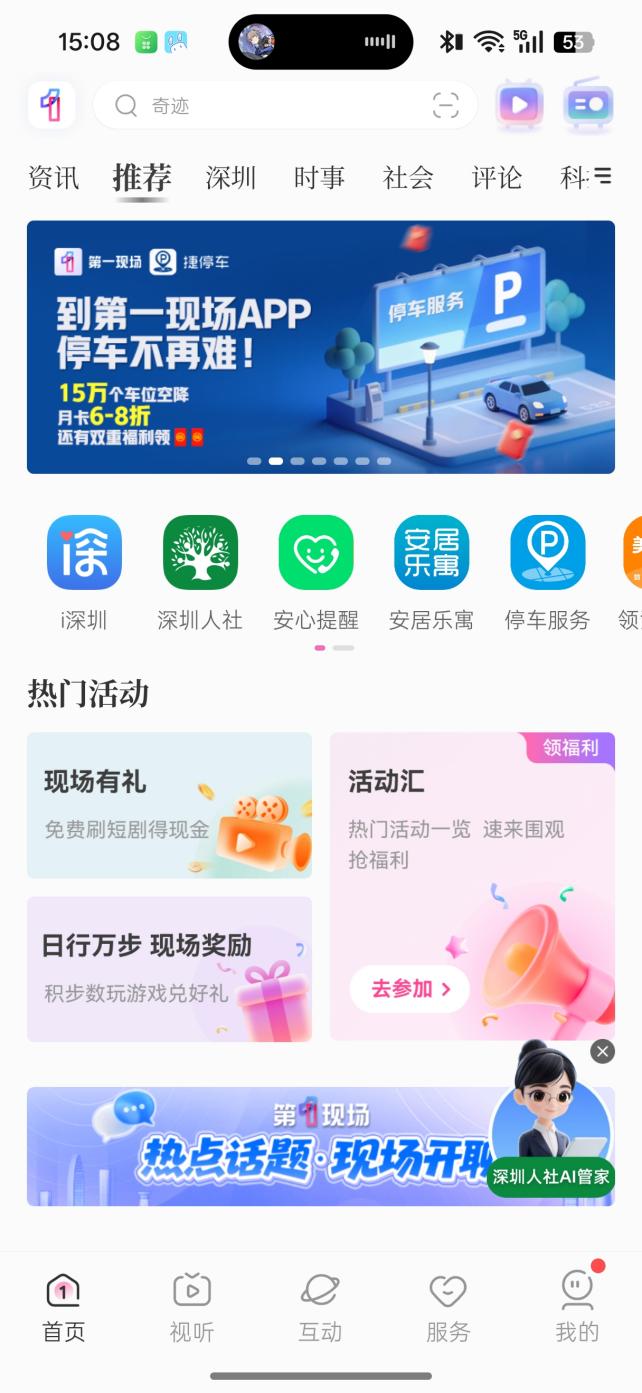Switch to the 社会 tab

(x=408, y=178)
